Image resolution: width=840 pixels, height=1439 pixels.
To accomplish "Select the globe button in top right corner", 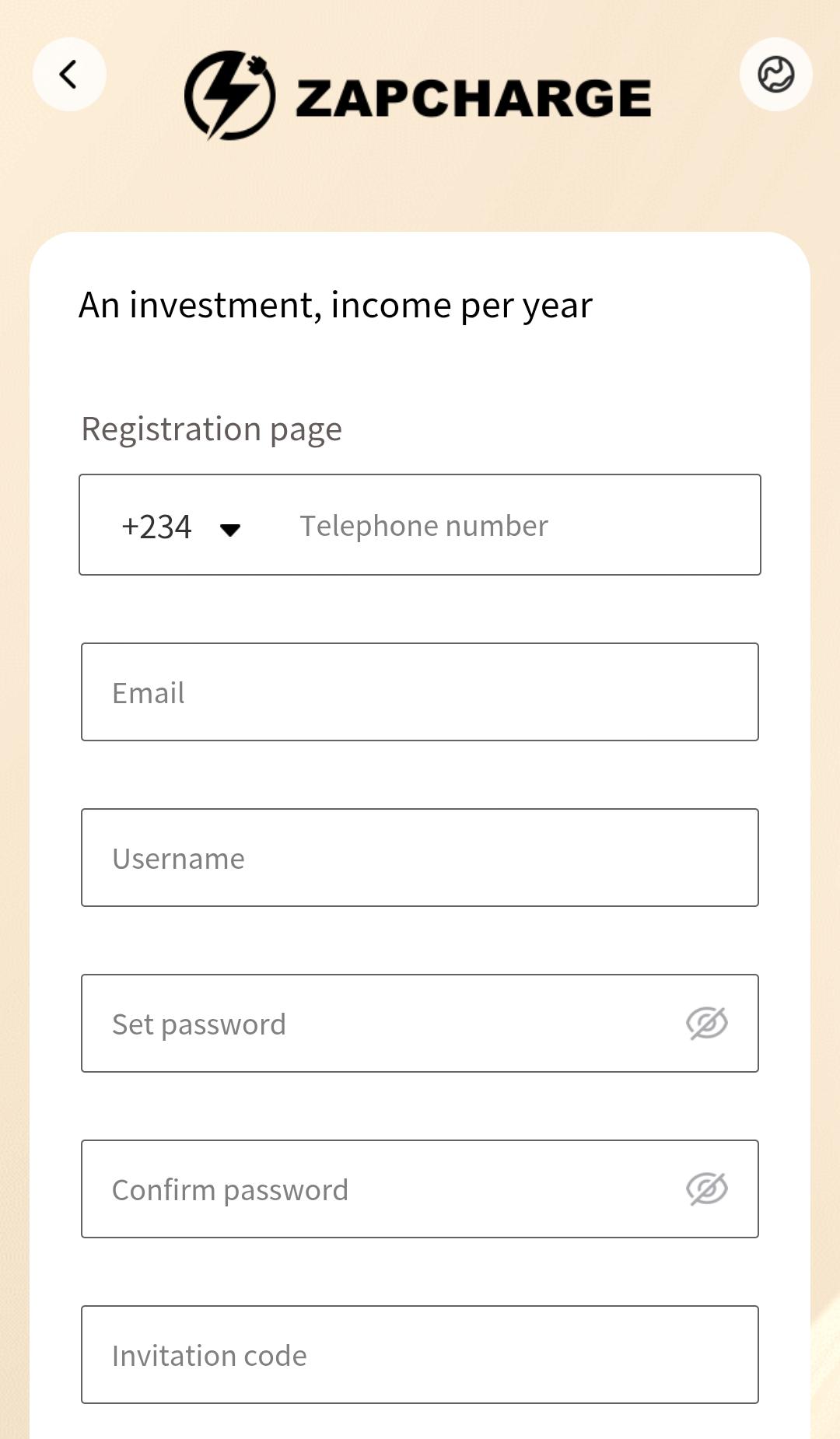I will (x=776, y=74).
